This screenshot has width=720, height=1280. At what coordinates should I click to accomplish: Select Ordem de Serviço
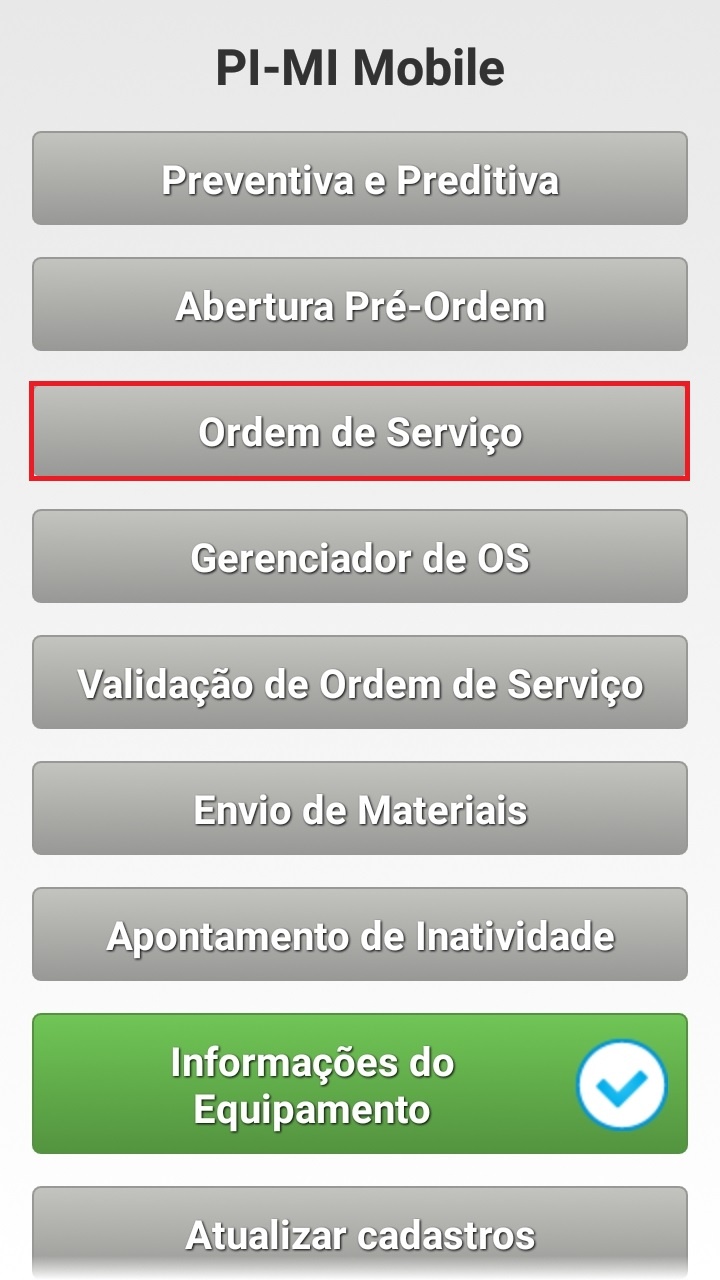[x=360, y=432]
